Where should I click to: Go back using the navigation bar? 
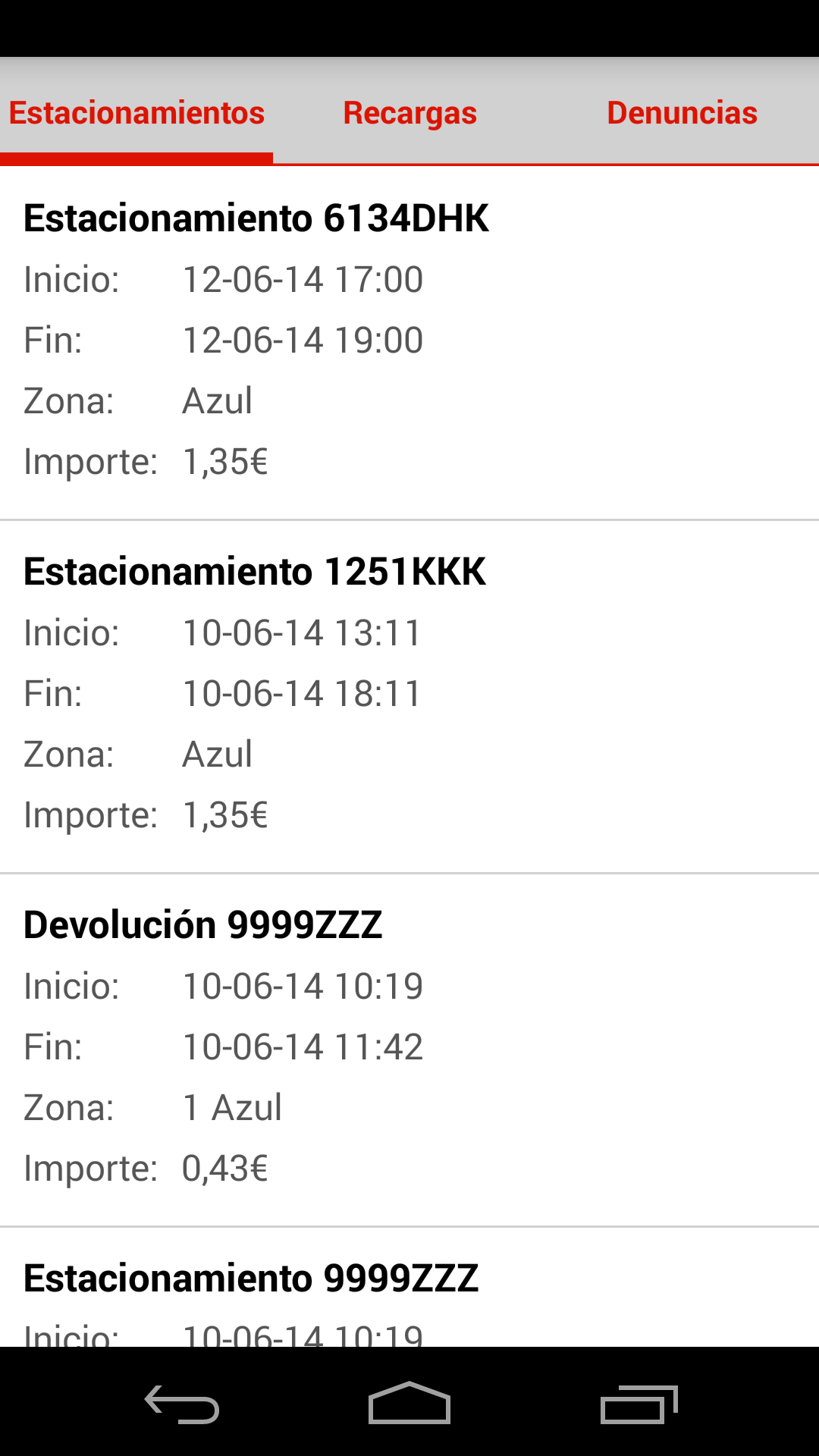coord(182,1404)
